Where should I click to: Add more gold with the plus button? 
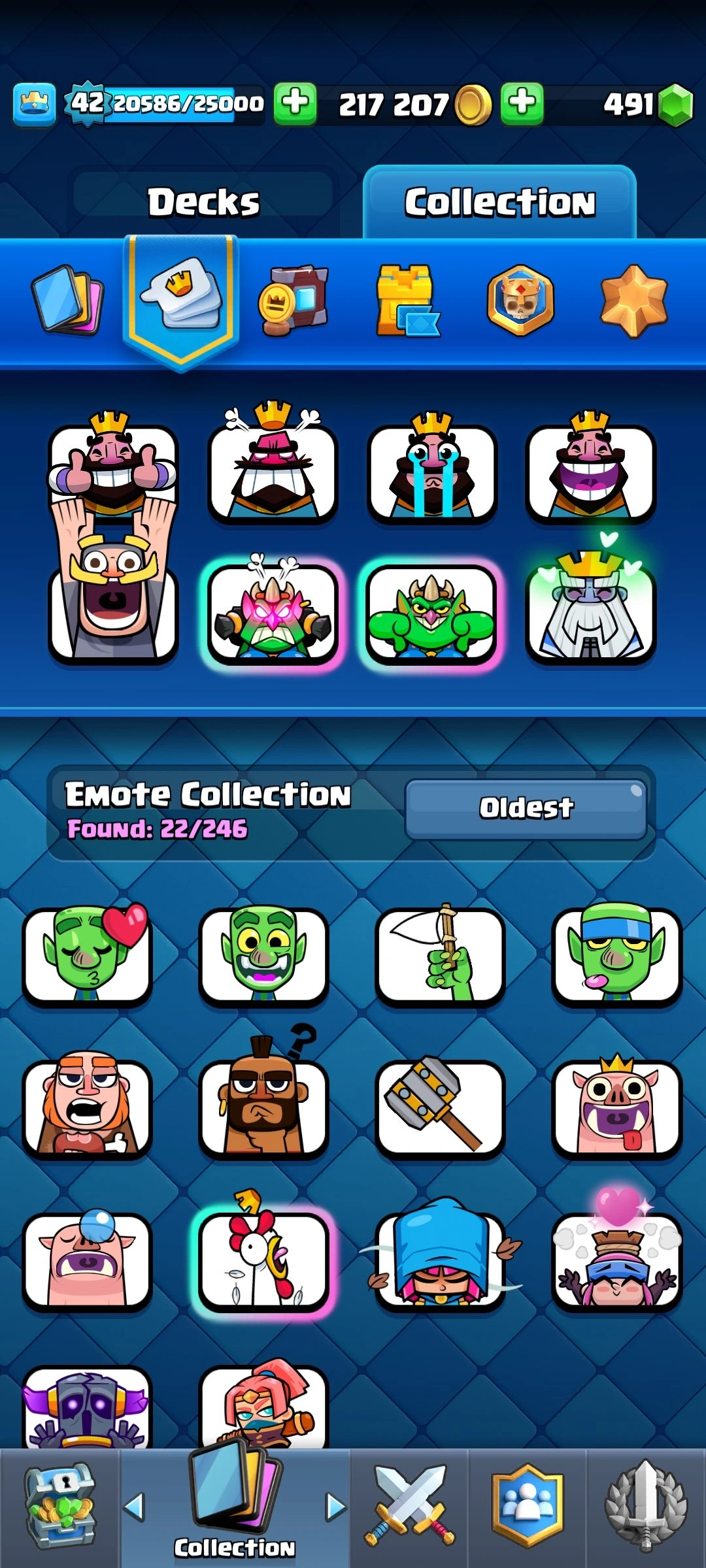[522, 103]
